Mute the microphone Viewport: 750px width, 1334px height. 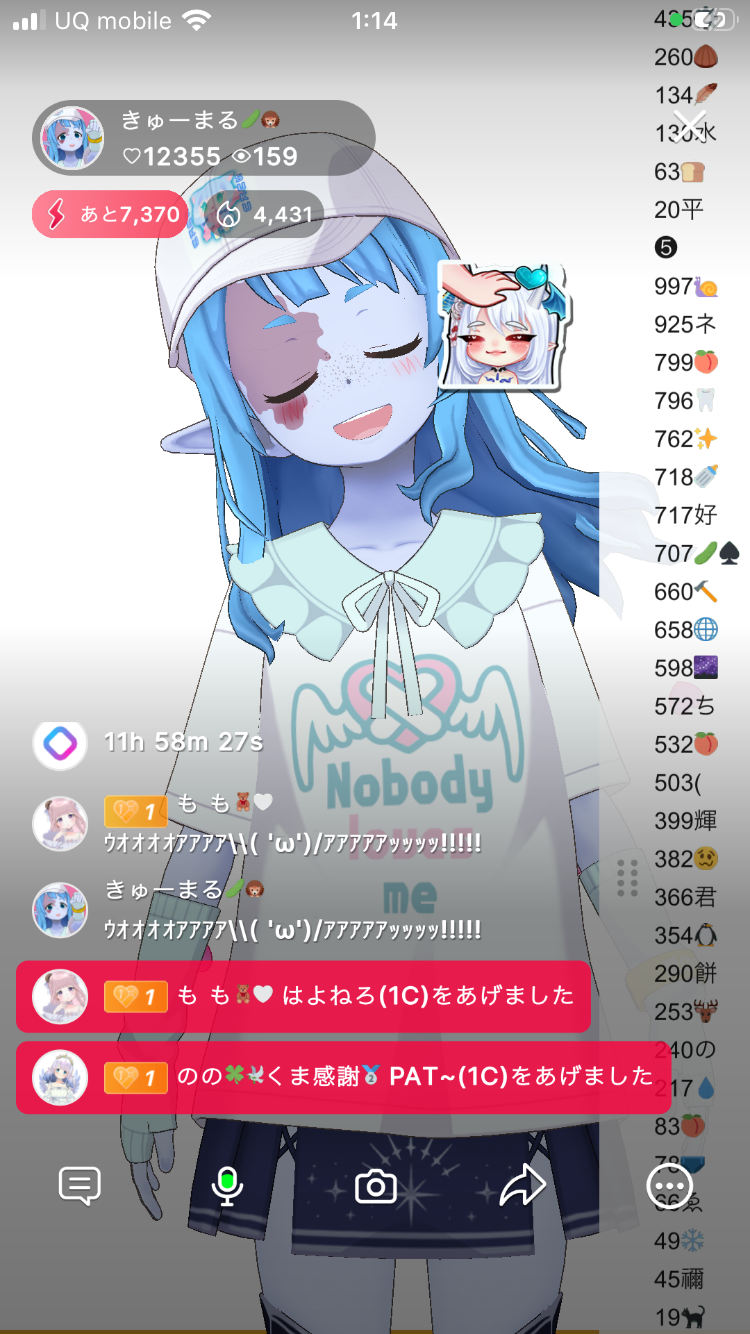coord(228,1186)
